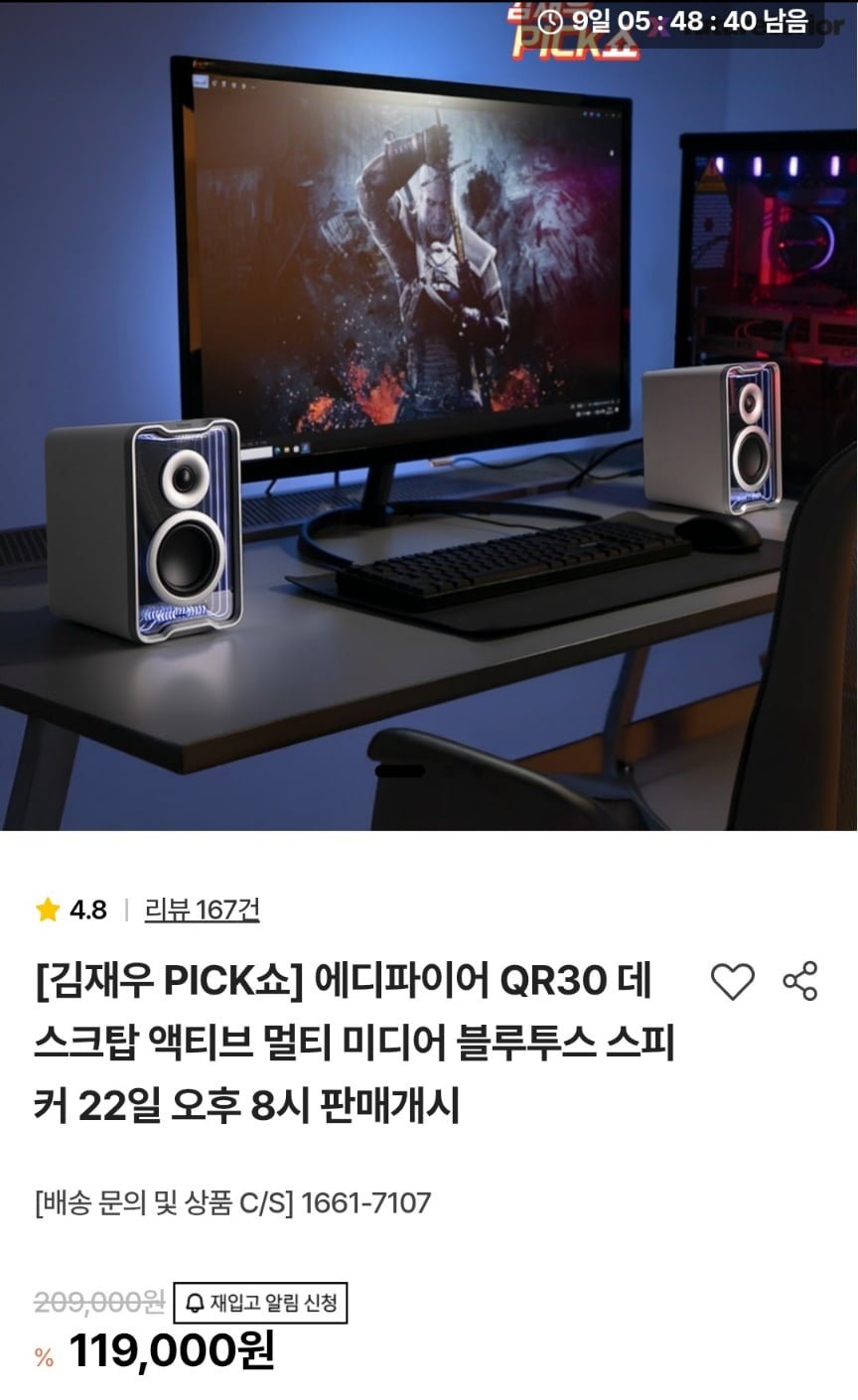Image resolution: width=858 pixels, height=1400 pixels.
Task: Tap the 재입고 알림 신청 button
Action: pyautogui.click(x=260, y=1303)
